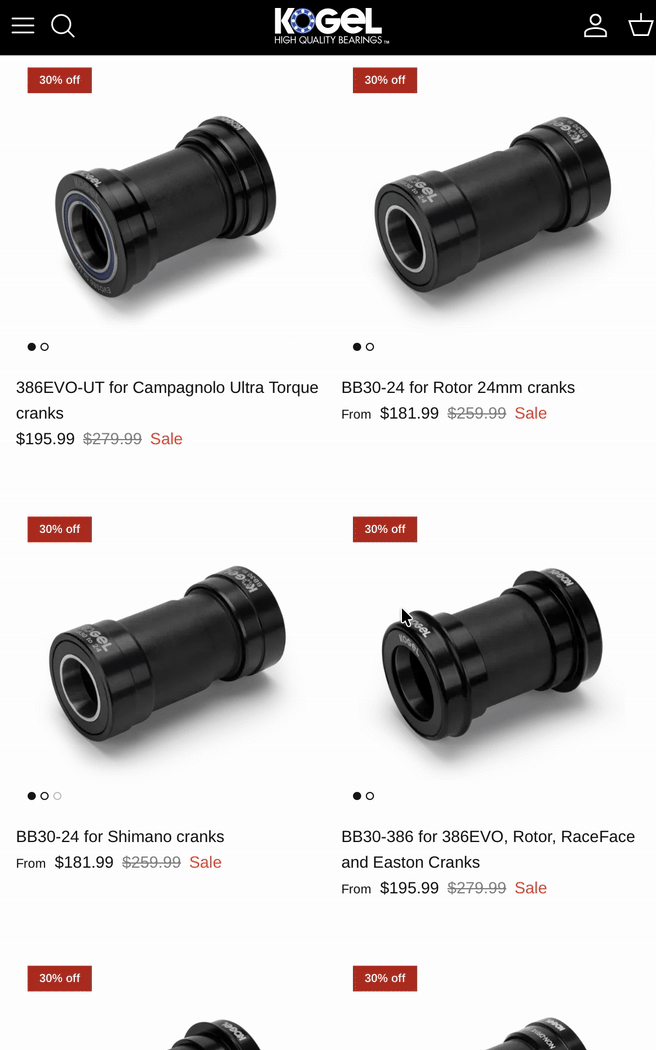Open 386EVO-UT Campagnolo Ultra Torque product image
Image resolution: width=656 pixels, height=1050 pixels.
[x=166, y=208]
